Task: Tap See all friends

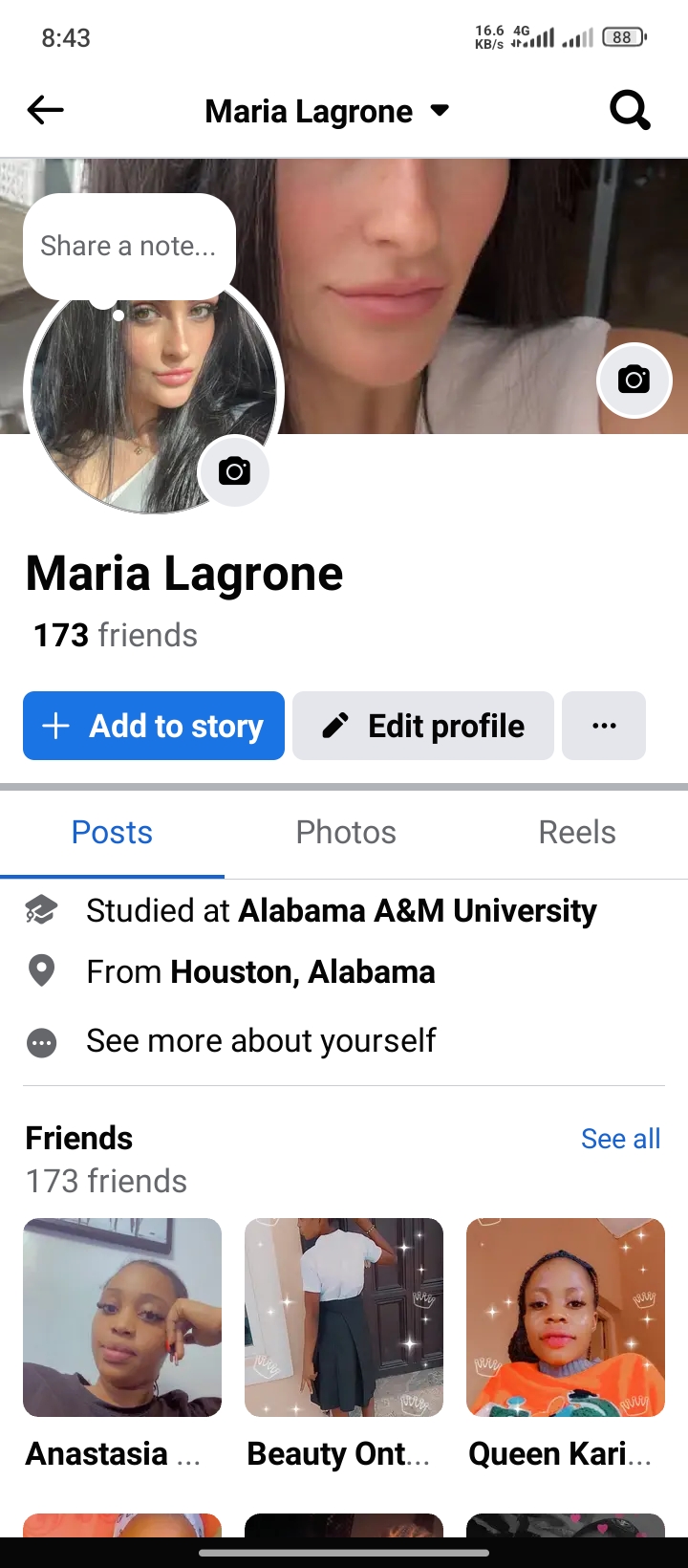Action: pyautogui.click(x=620, y=1138)
